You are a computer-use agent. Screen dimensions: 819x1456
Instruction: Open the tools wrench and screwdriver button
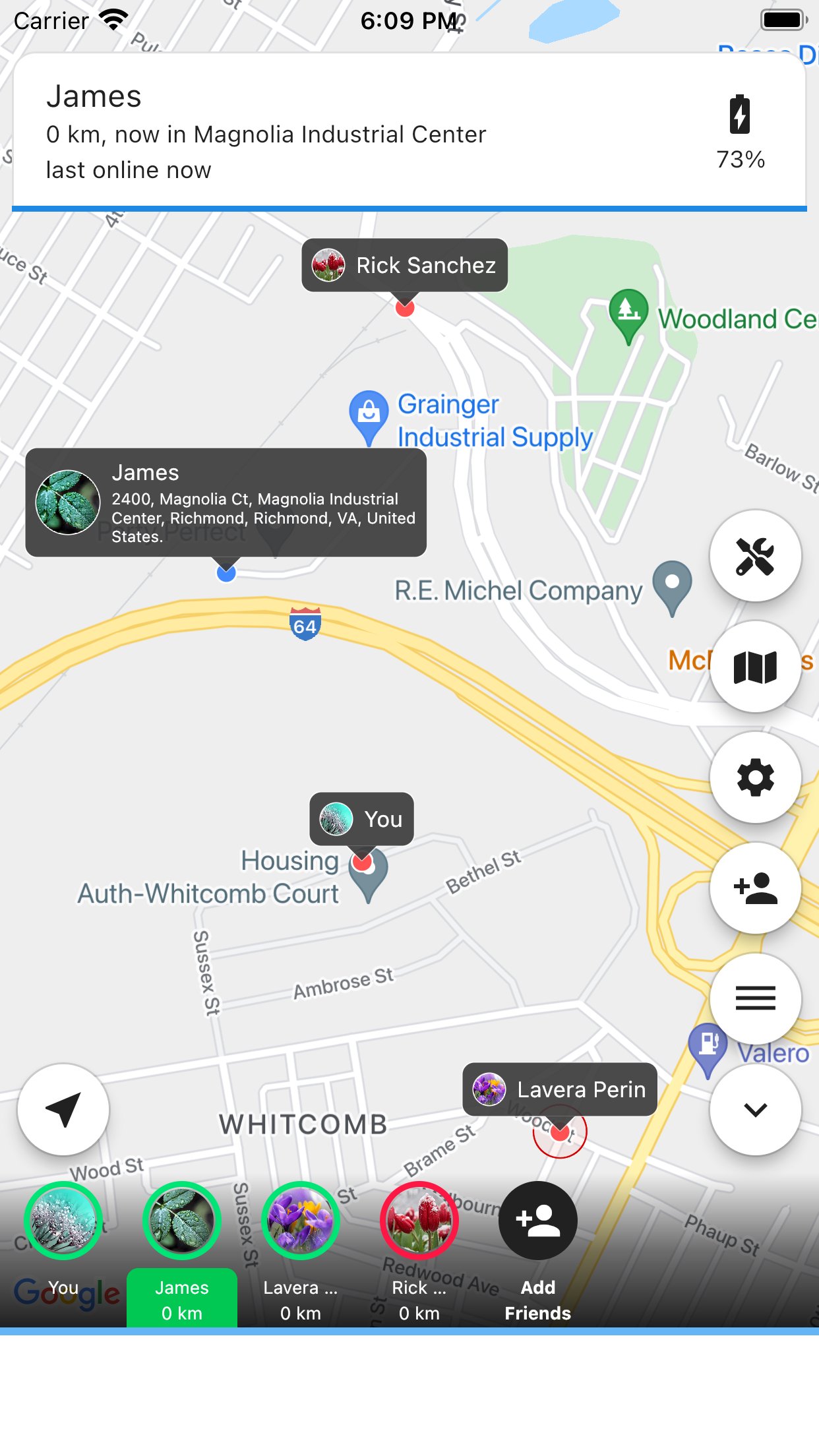(x=755, y=556)
